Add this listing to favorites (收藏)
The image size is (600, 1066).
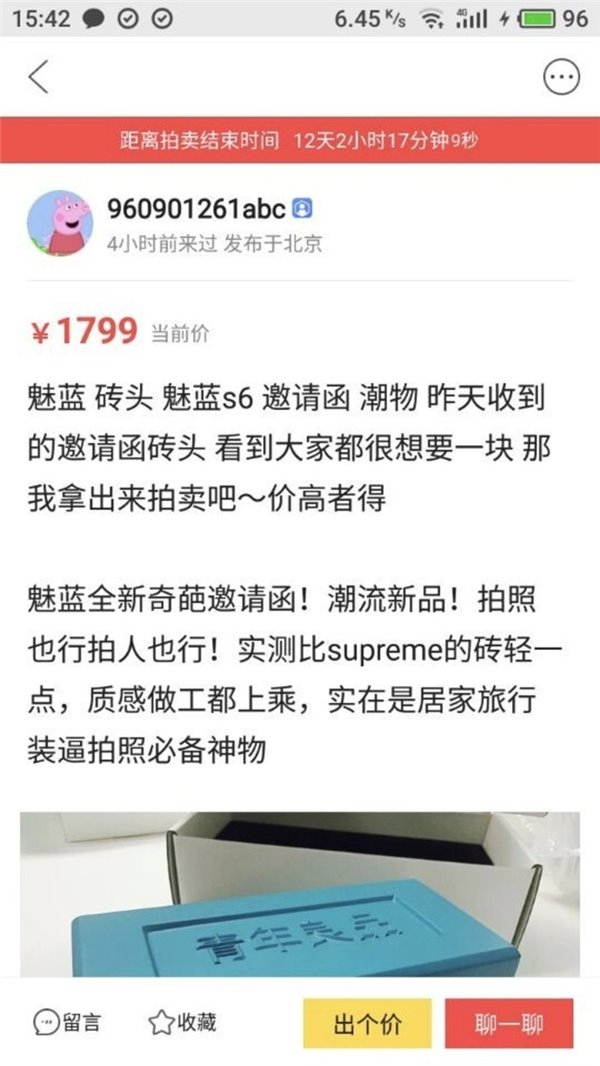point(182,1023)
